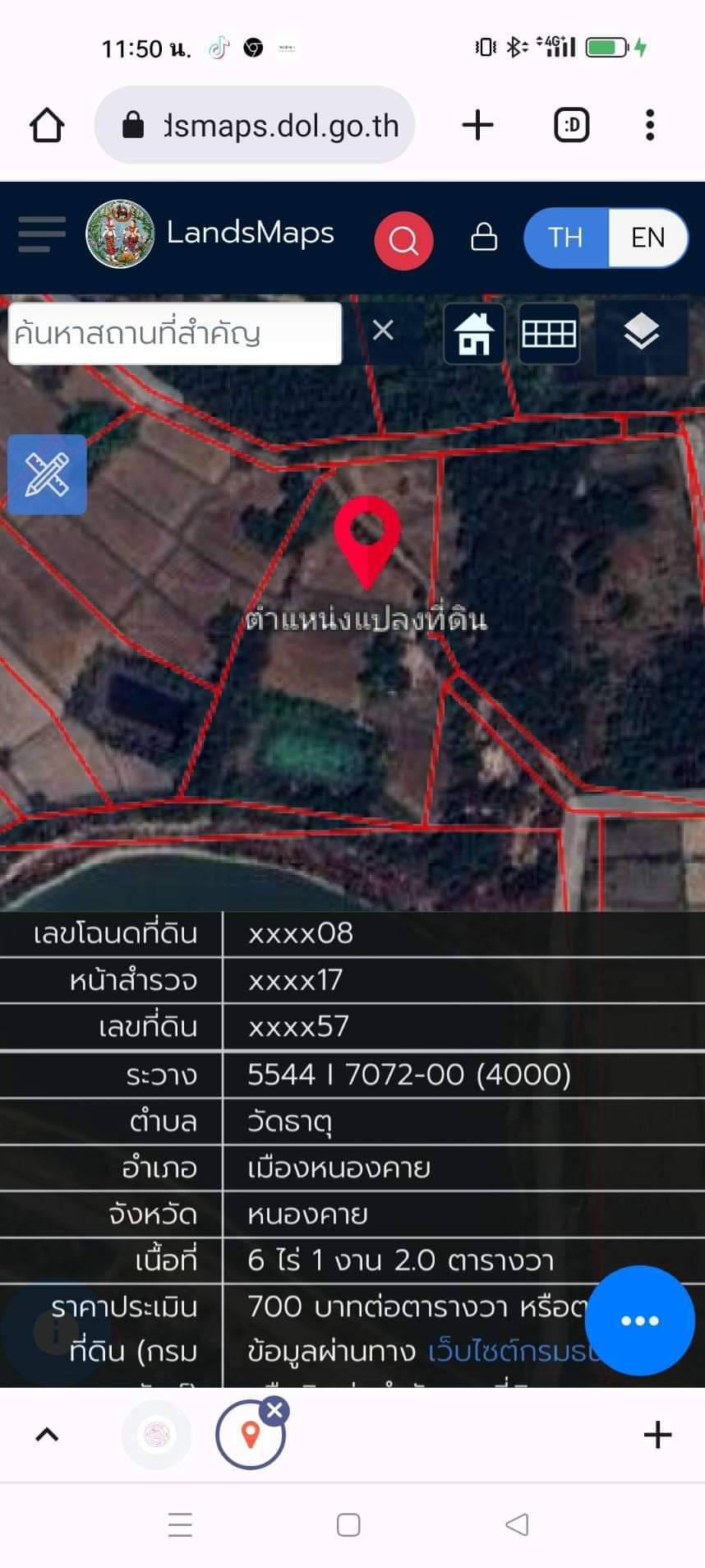
Task: Close the map pin tab thumbnail
Action: (x=274, y=1411)
